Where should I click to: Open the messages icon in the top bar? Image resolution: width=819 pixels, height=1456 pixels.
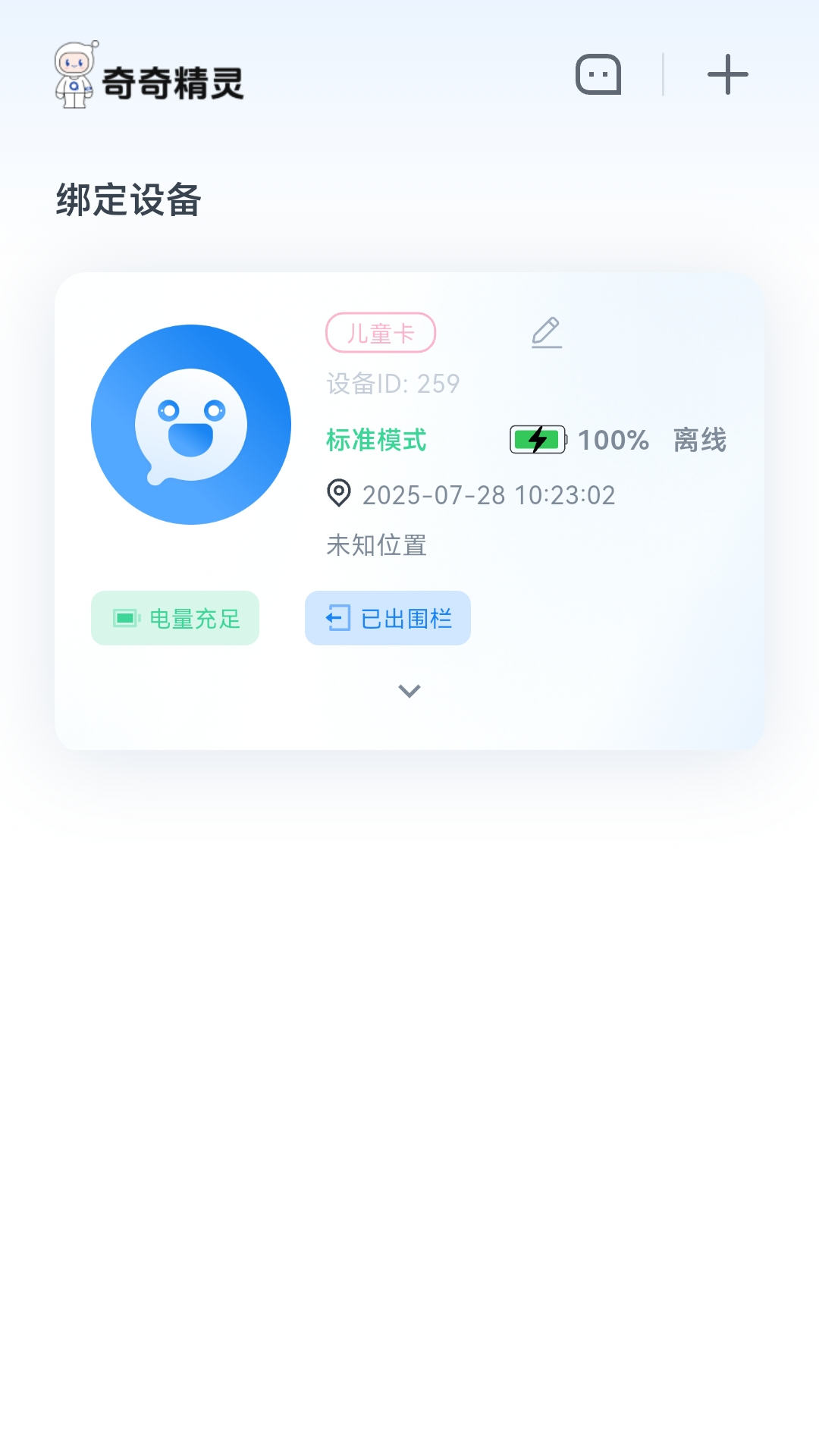pyautogui.click(x=598, y=74)
